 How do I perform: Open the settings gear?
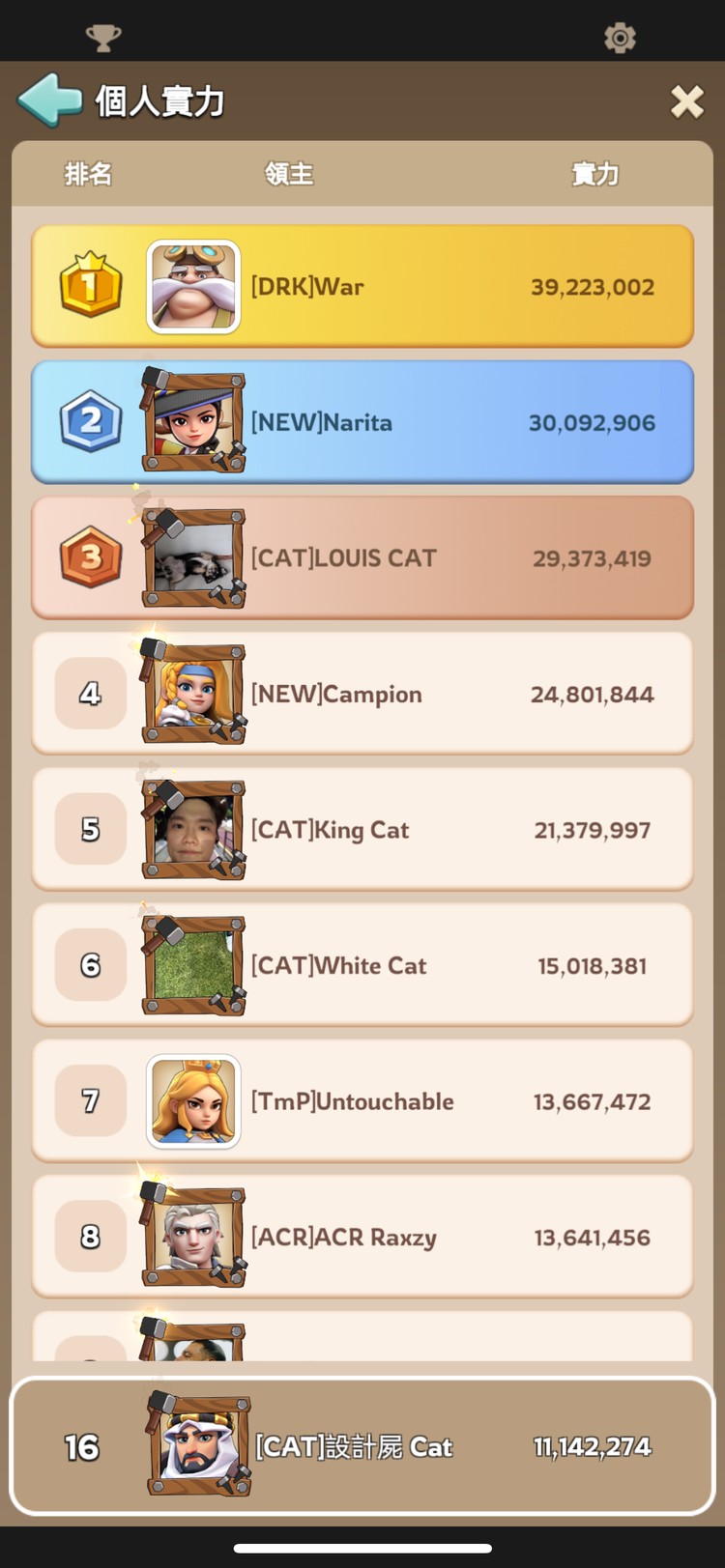coord(620,38)
